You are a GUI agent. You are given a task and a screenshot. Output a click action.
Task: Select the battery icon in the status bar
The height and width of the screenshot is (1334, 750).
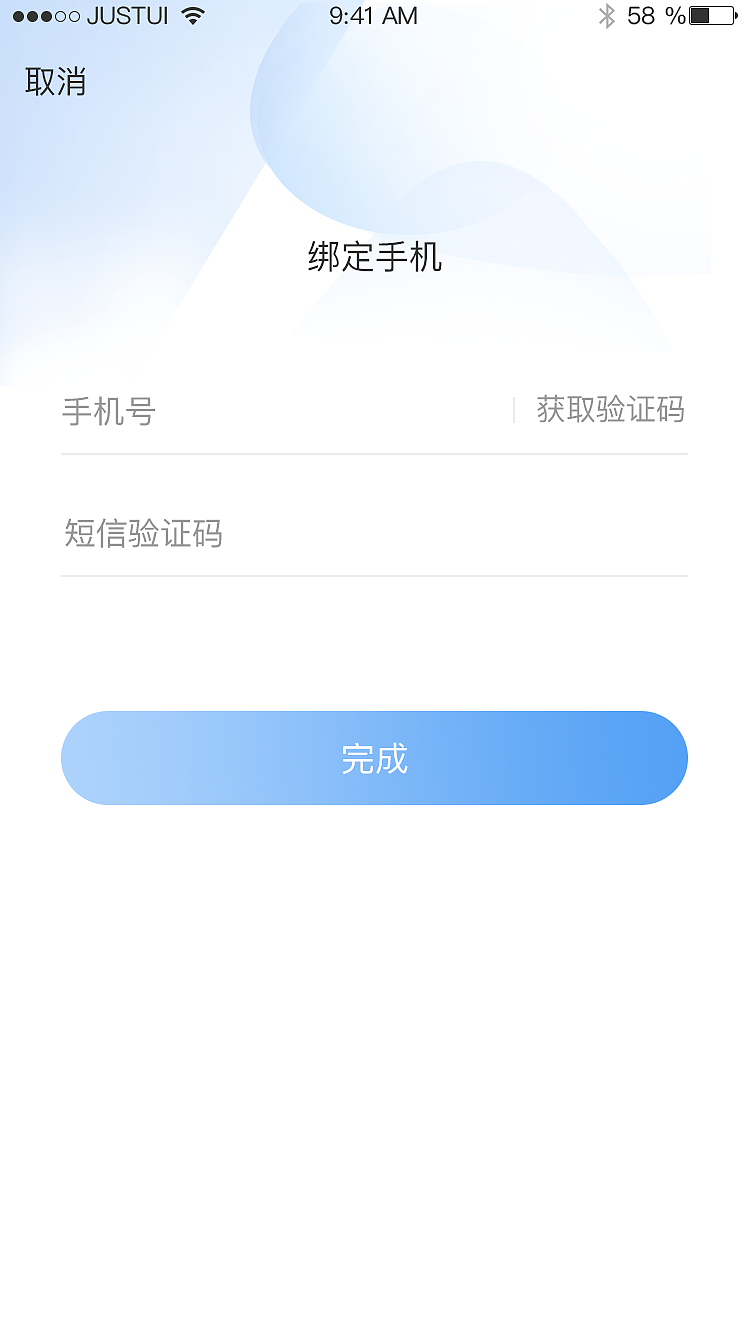[x=711, y=15]
